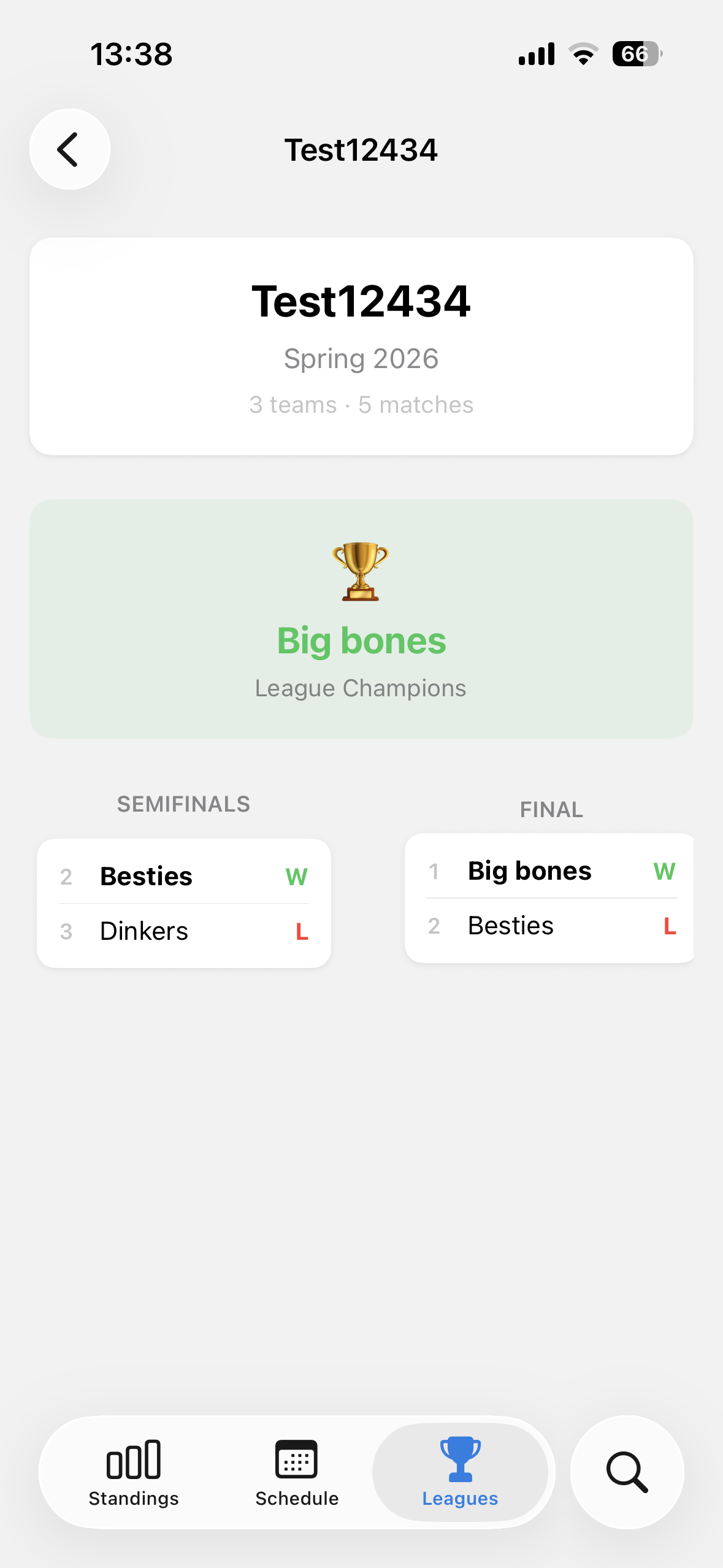The height and width of the screenshot is (1568, 723).
Task: Select the Leagues tab
Action: 460,1472
